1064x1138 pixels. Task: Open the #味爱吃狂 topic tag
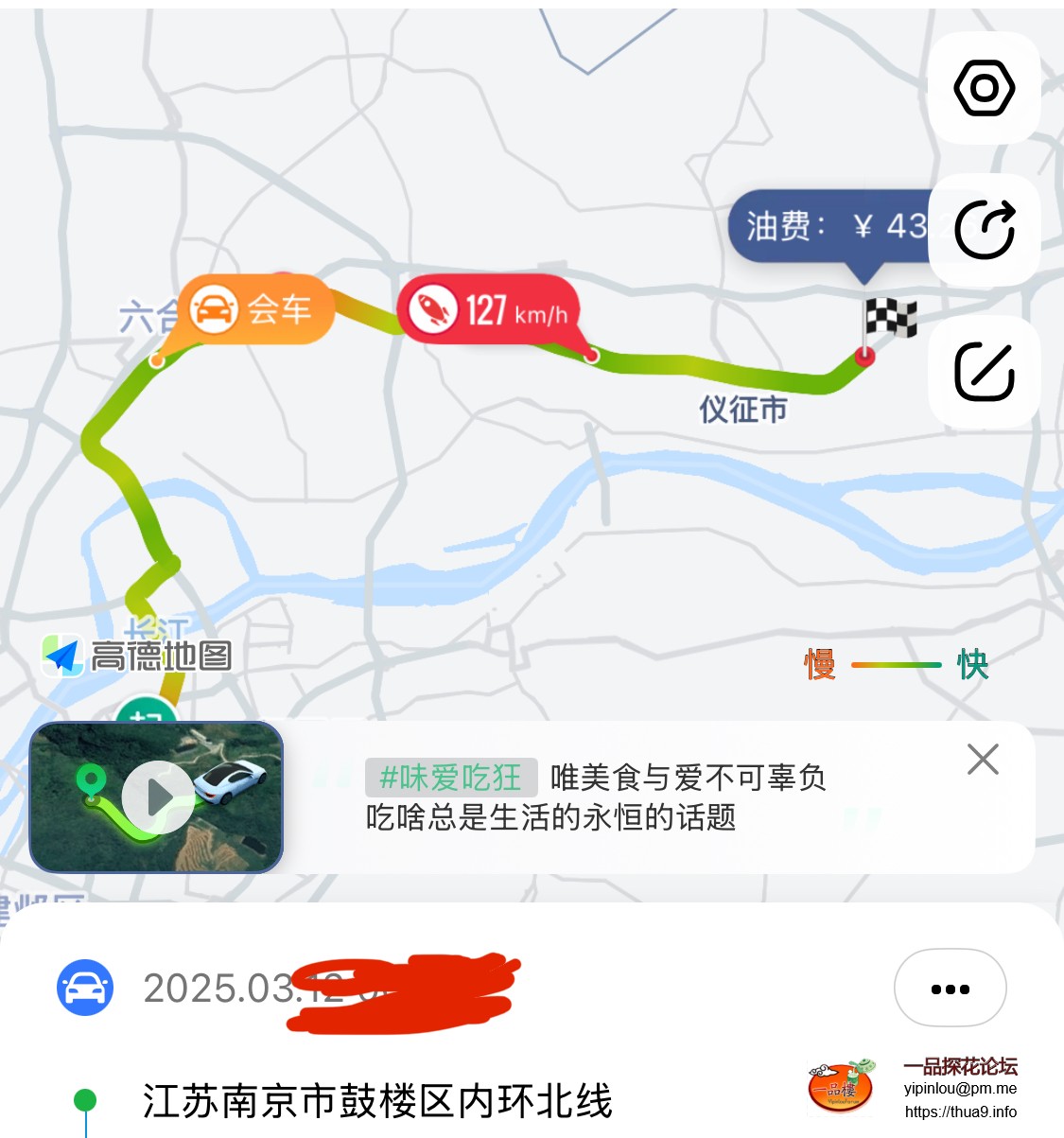pyautogui.click(x=451, y=778)
